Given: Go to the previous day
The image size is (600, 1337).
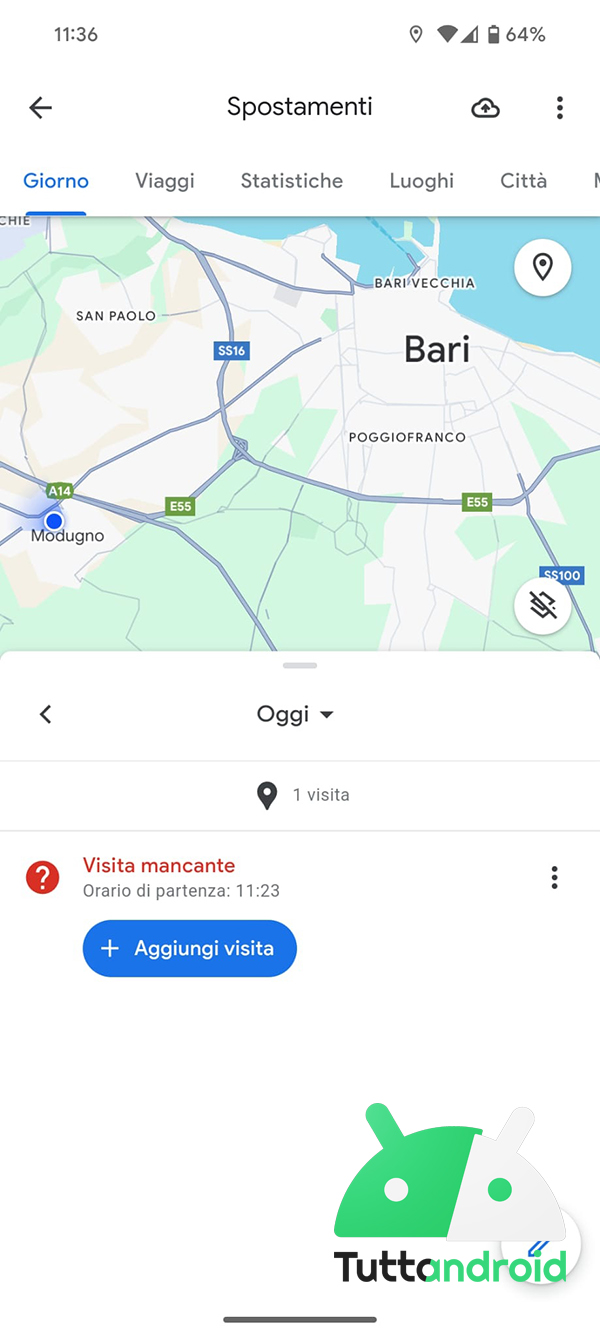Looking at the screenshot, I should [45, 714].
